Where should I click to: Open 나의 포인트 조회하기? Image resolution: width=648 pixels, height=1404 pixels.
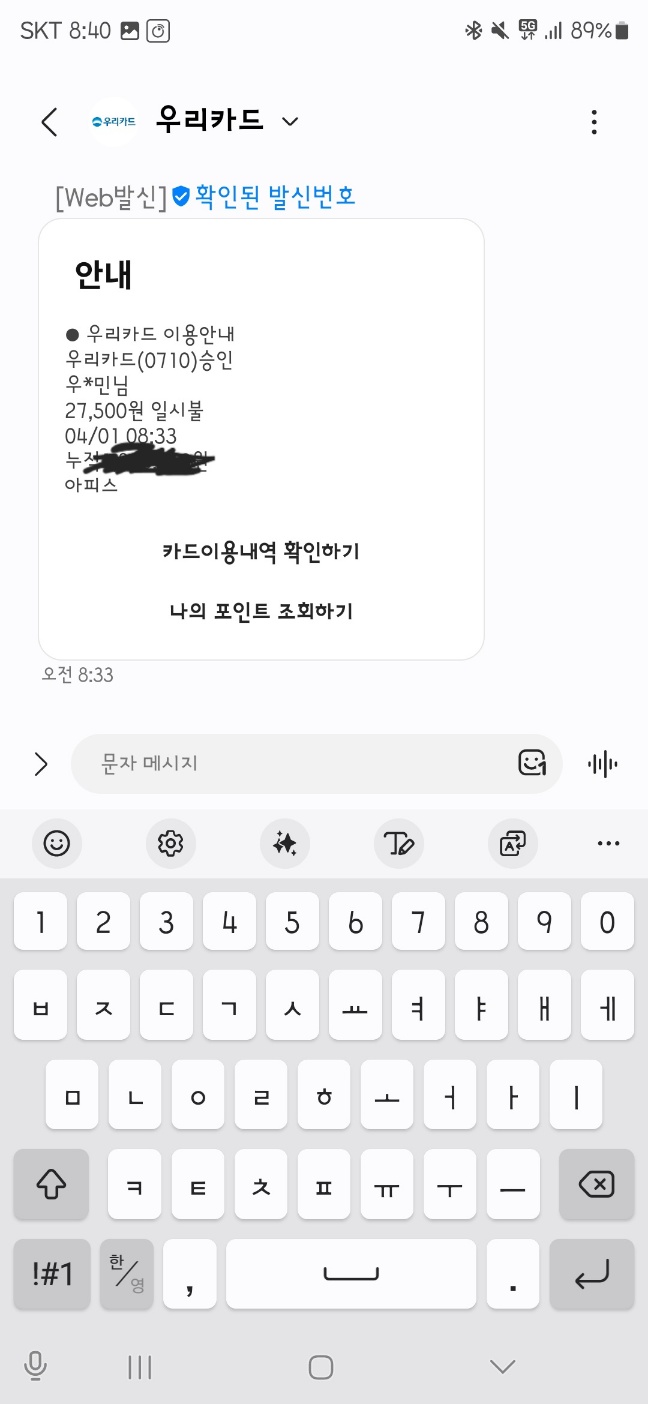point(261,611)
